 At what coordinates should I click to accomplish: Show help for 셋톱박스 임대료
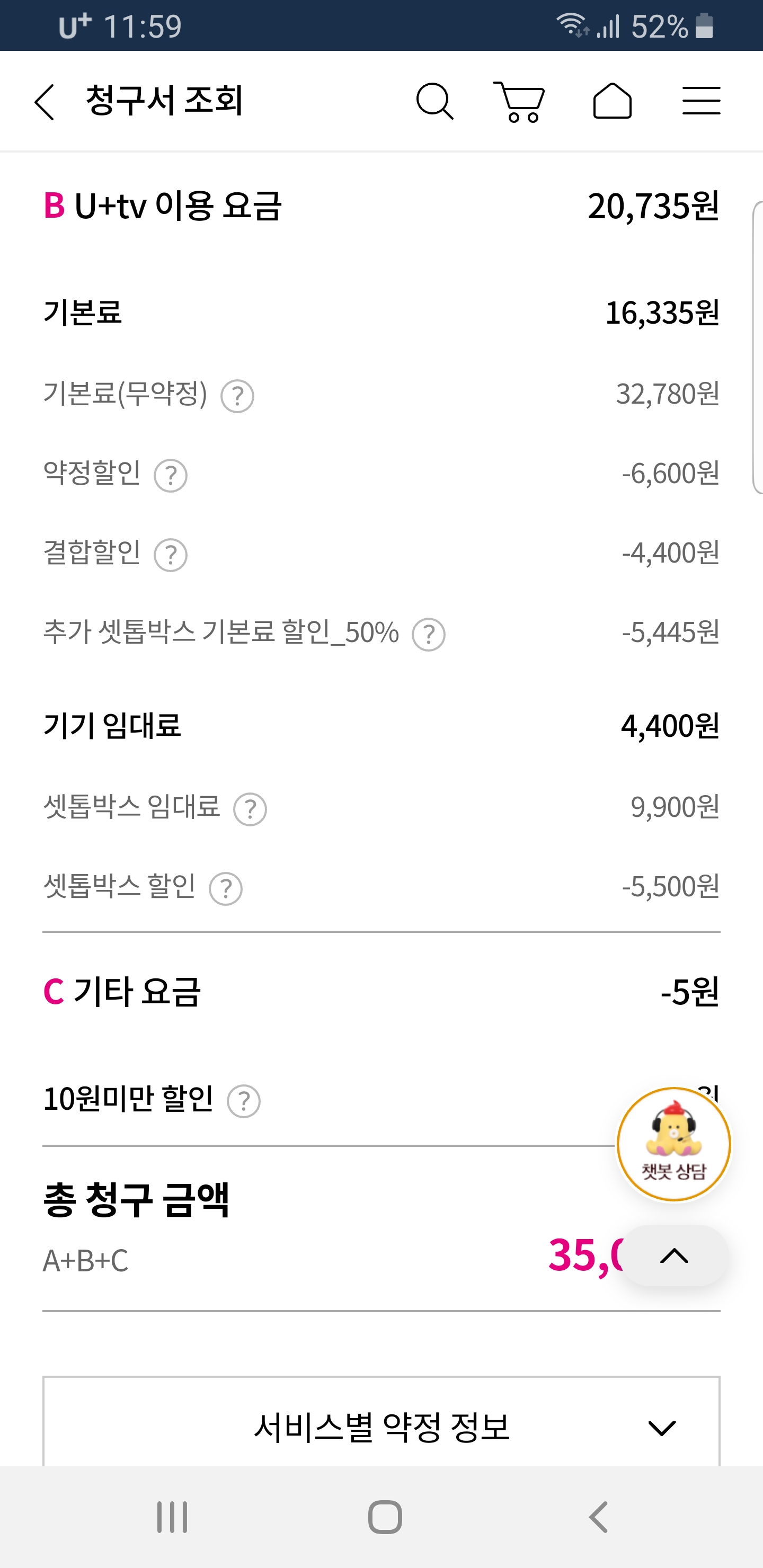tap(250, 809)
